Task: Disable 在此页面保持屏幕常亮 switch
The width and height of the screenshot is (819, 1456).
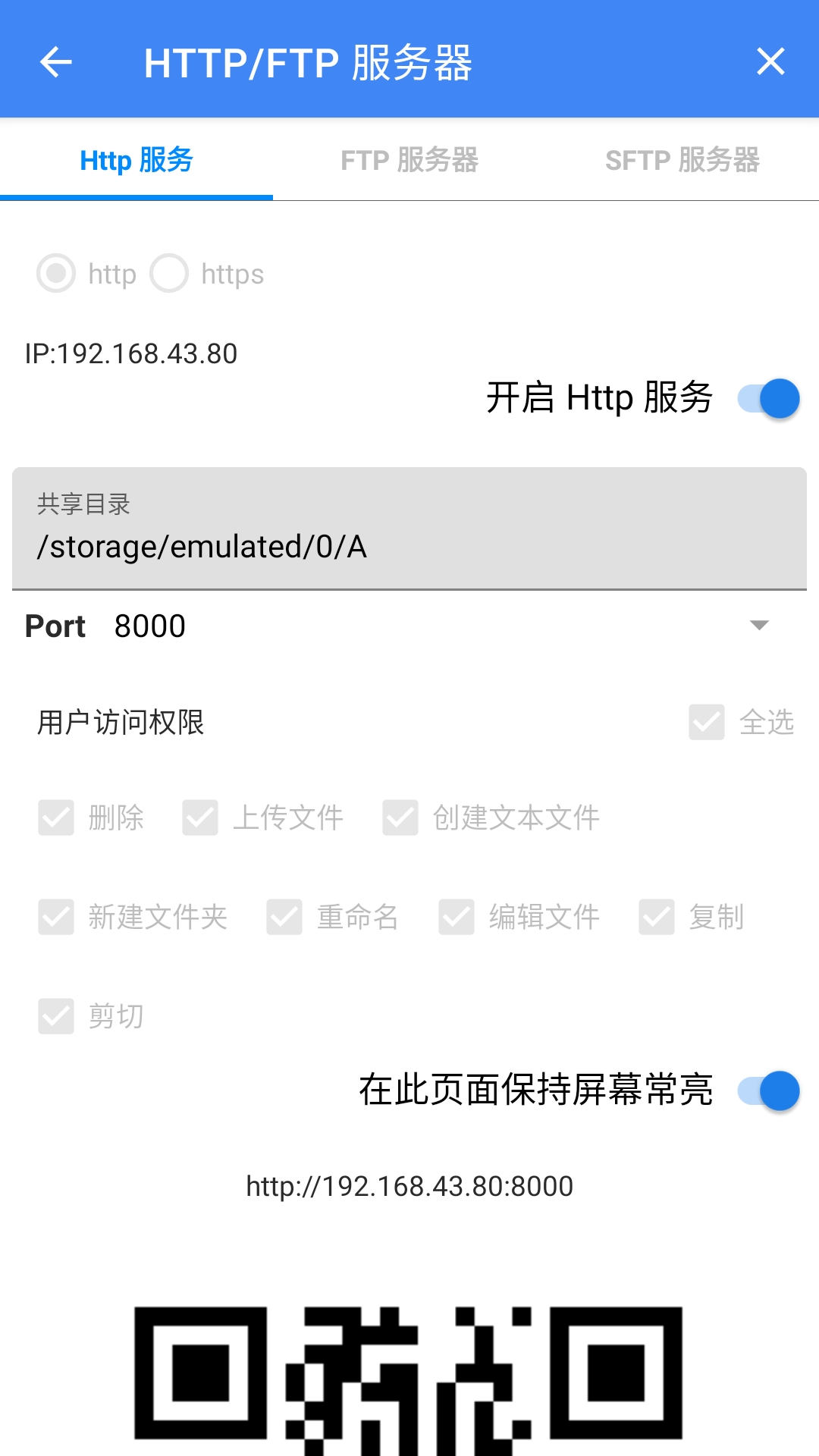Action: 768,1090
